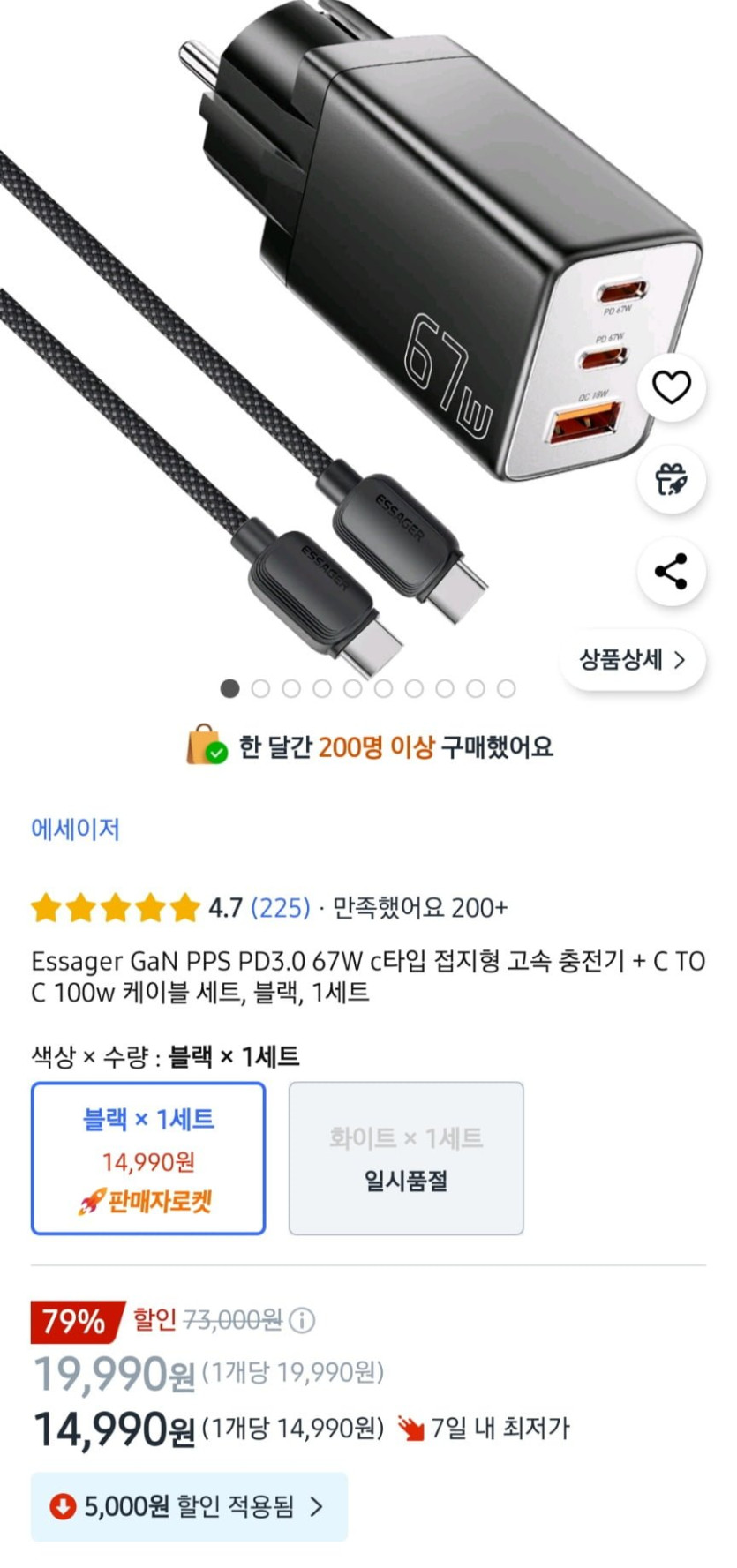View the 225 reviews
Screen dimensions: 737x1568
click(280, 907)
